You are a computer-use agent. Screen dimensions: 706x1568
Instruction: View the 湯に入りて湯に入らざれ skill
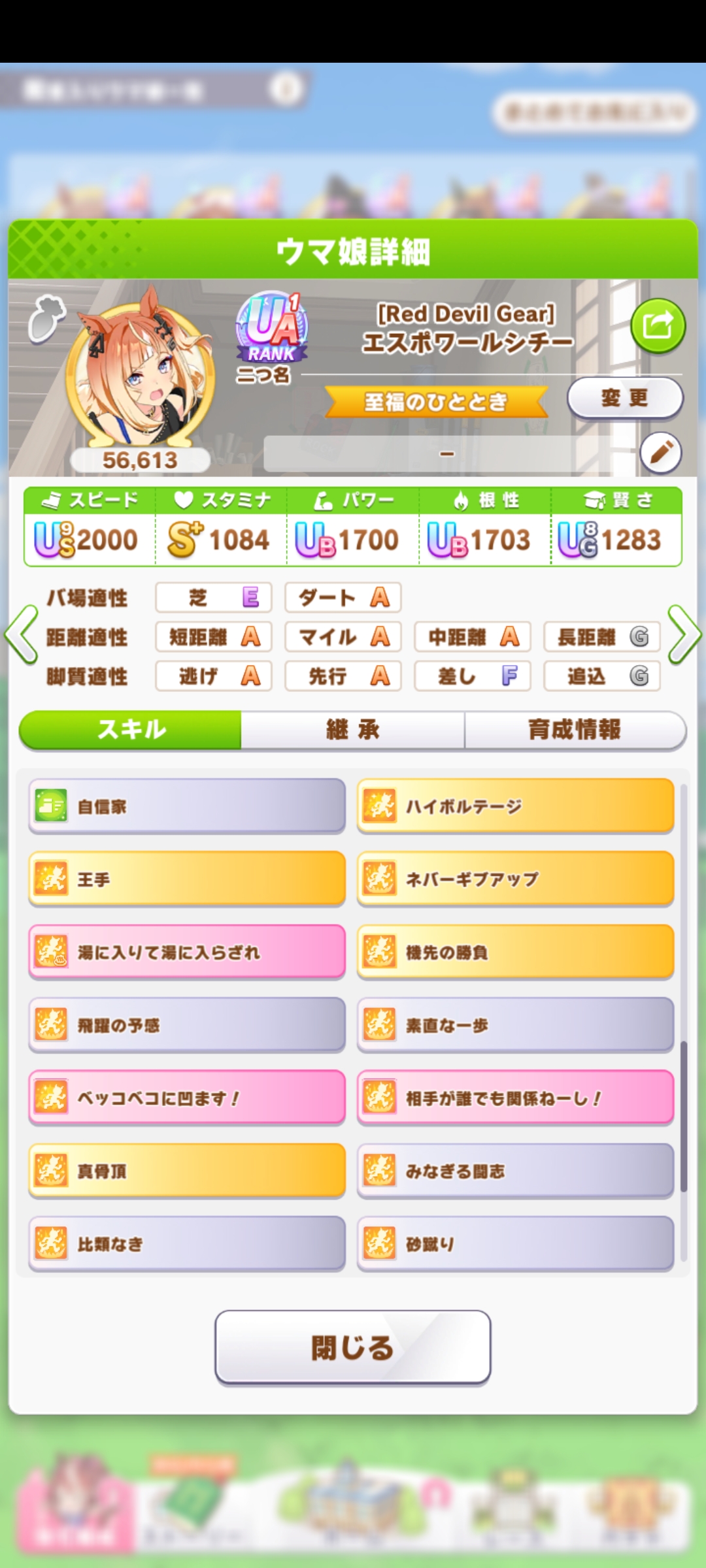pyautogui.click(x=187, y=952)
